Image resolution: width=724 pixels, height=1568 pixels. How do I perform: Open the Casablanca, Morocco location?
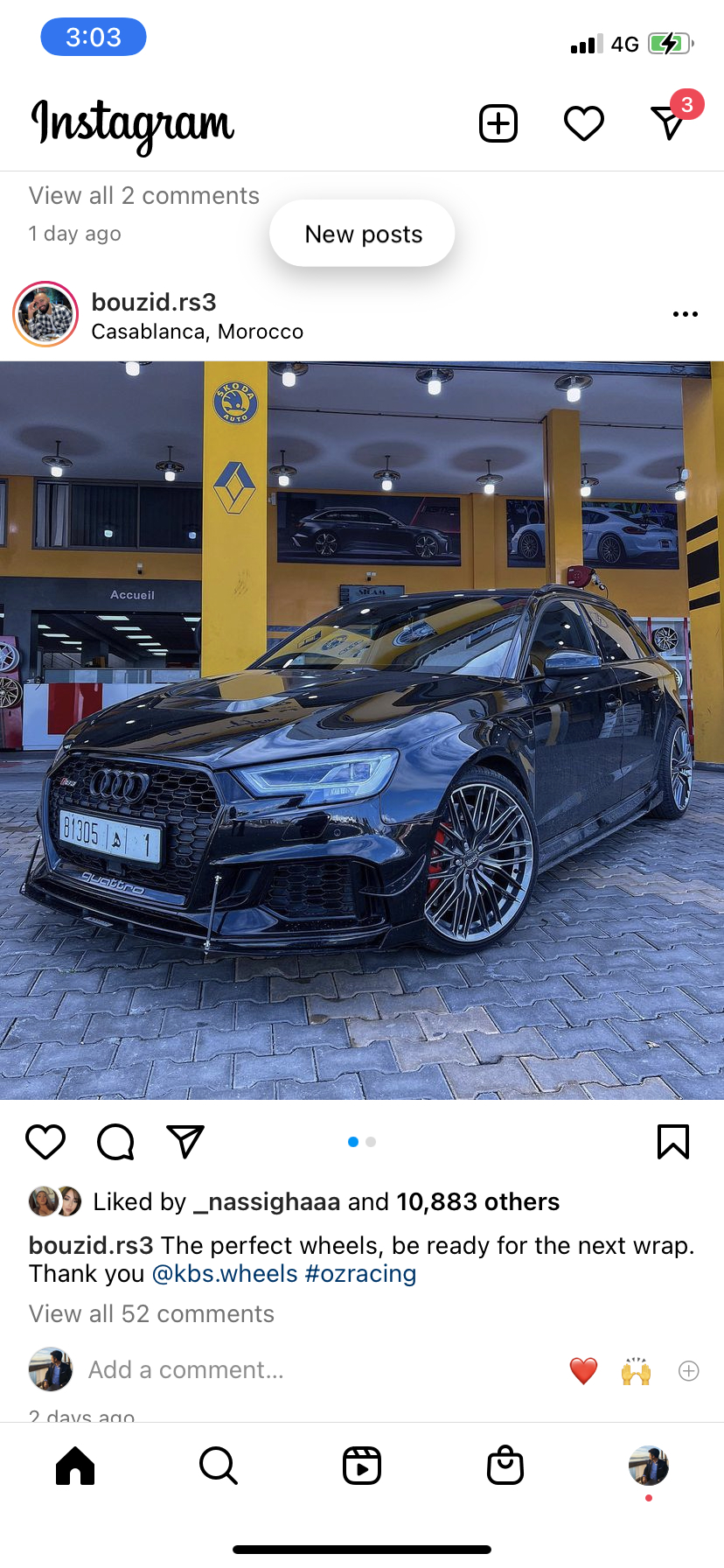coord(198,332)
